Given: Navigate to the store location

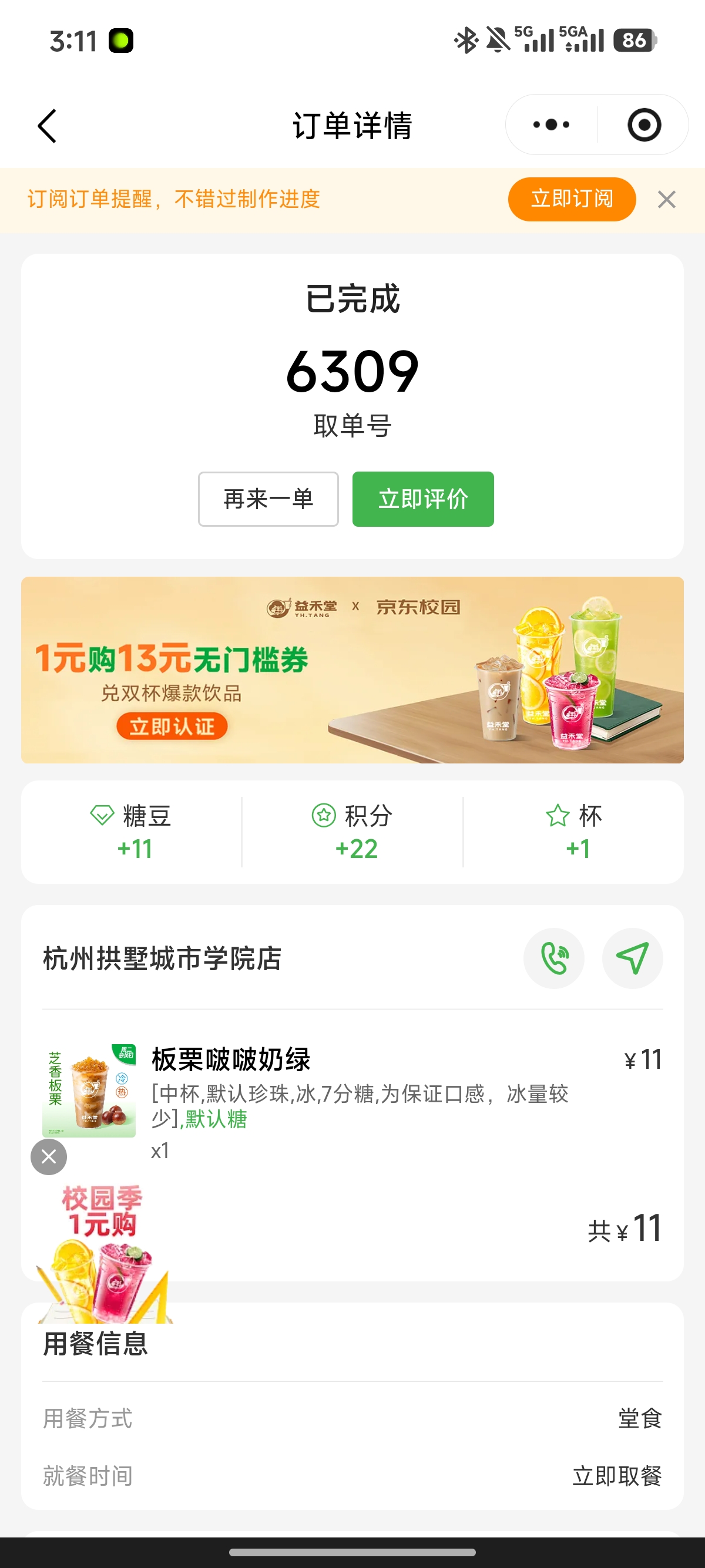Looking at the screenshot, I should point(633,958).
